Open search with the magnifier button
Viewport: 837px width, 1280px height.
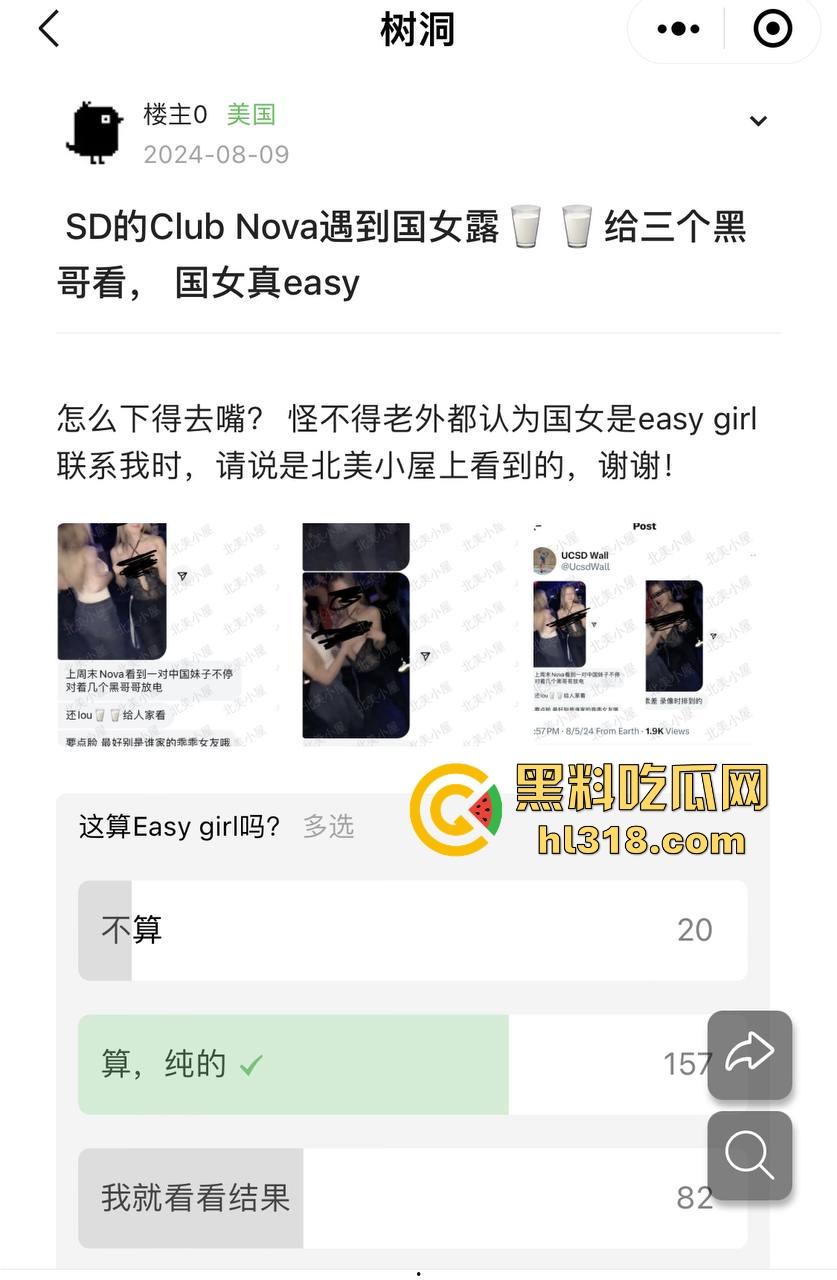coord(749,1155)
